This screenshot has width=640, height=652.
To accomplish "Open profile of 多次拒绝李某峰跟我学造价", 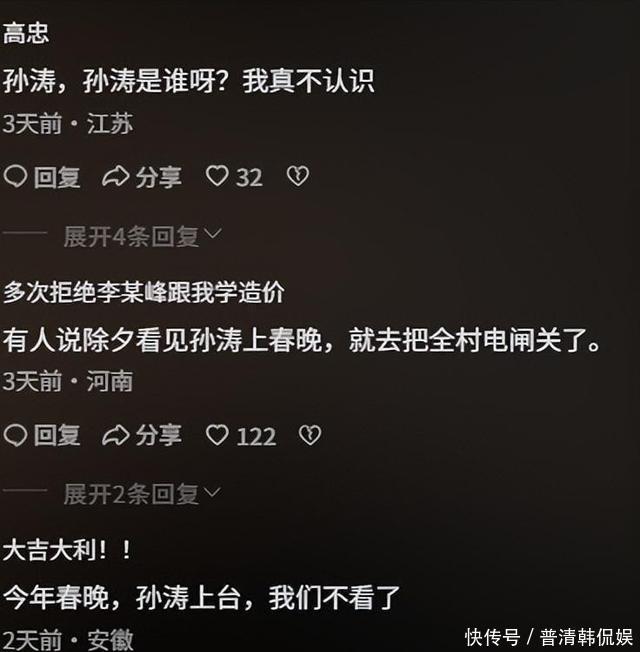I will click(x=144, y=292).
